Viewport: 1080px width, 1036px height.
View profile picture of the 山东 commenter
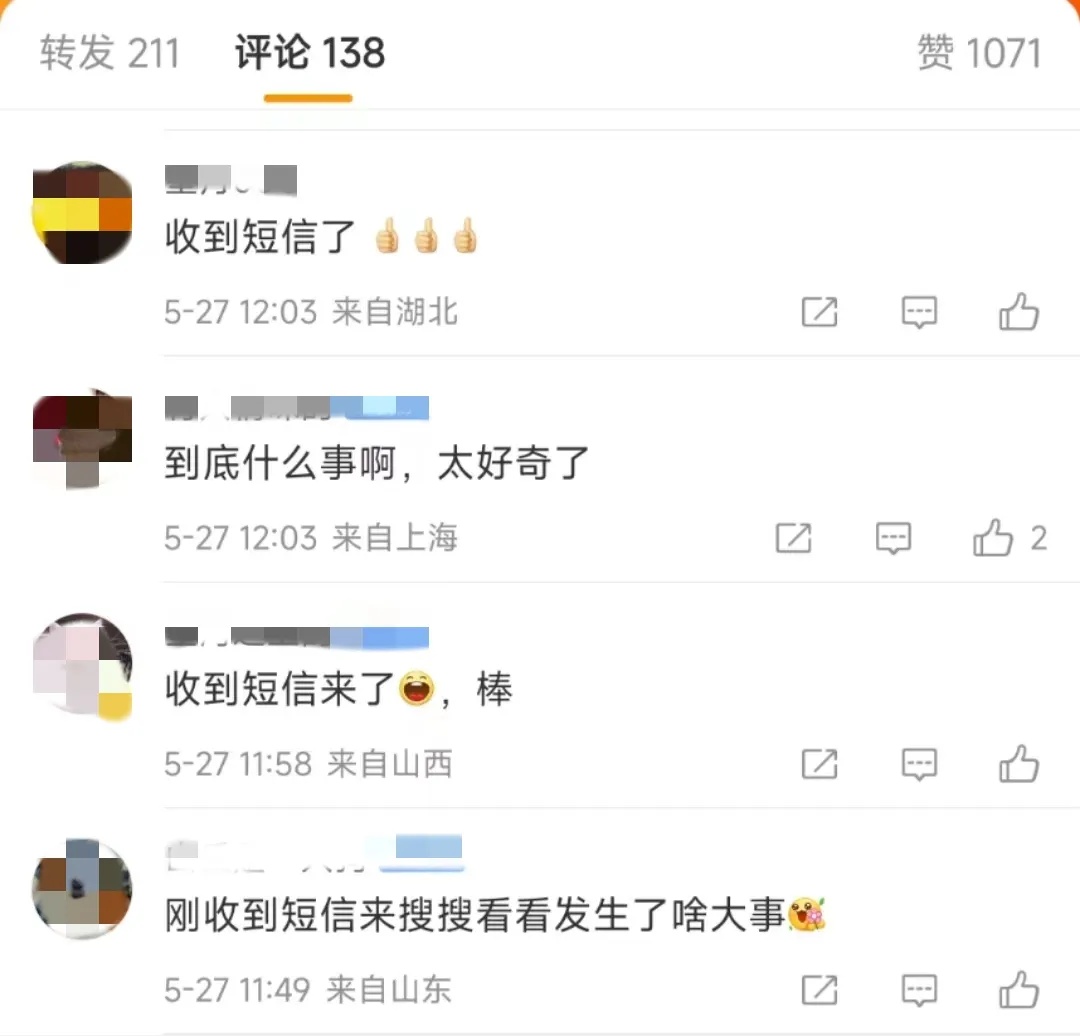tap(82, 890)
